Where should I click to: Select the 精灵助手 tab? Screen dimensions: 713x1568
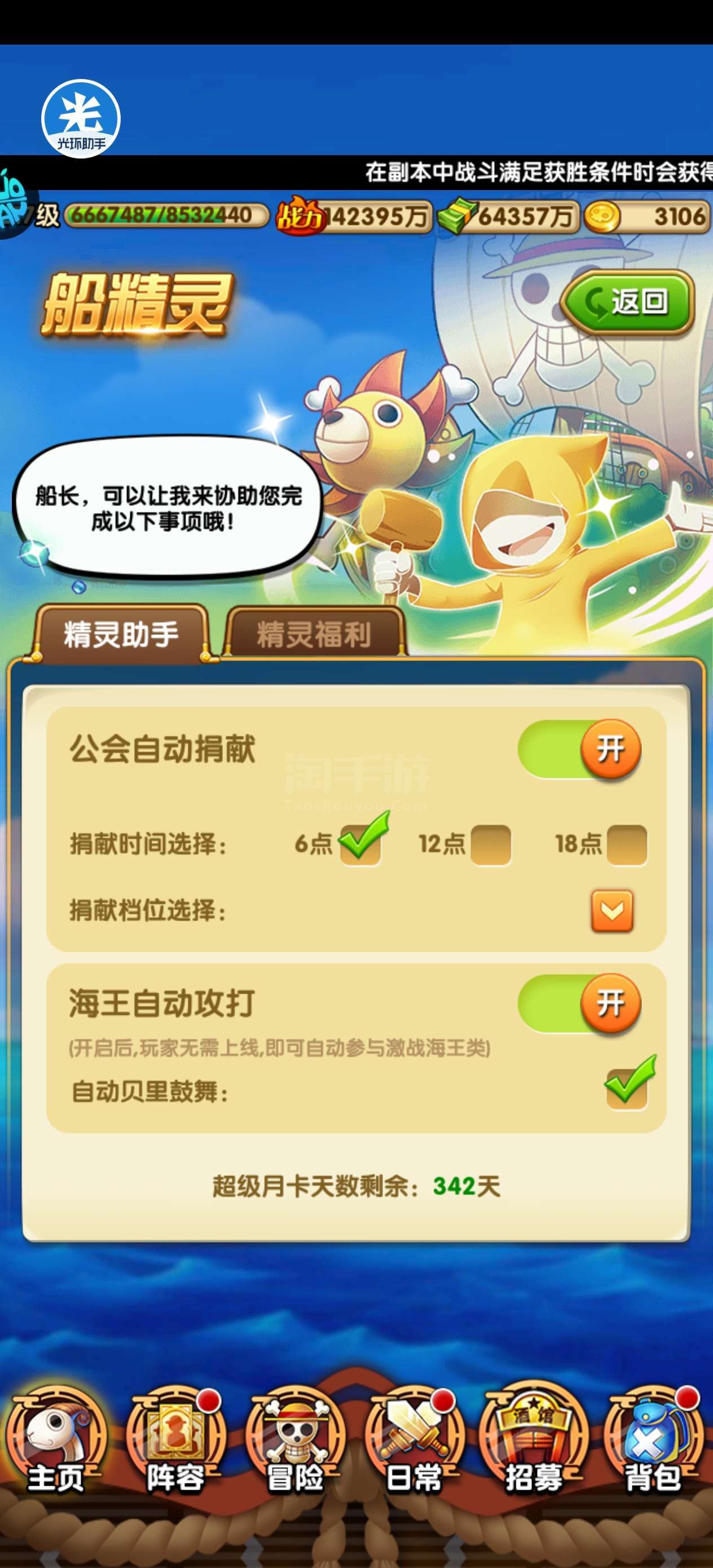coord(121,635)
